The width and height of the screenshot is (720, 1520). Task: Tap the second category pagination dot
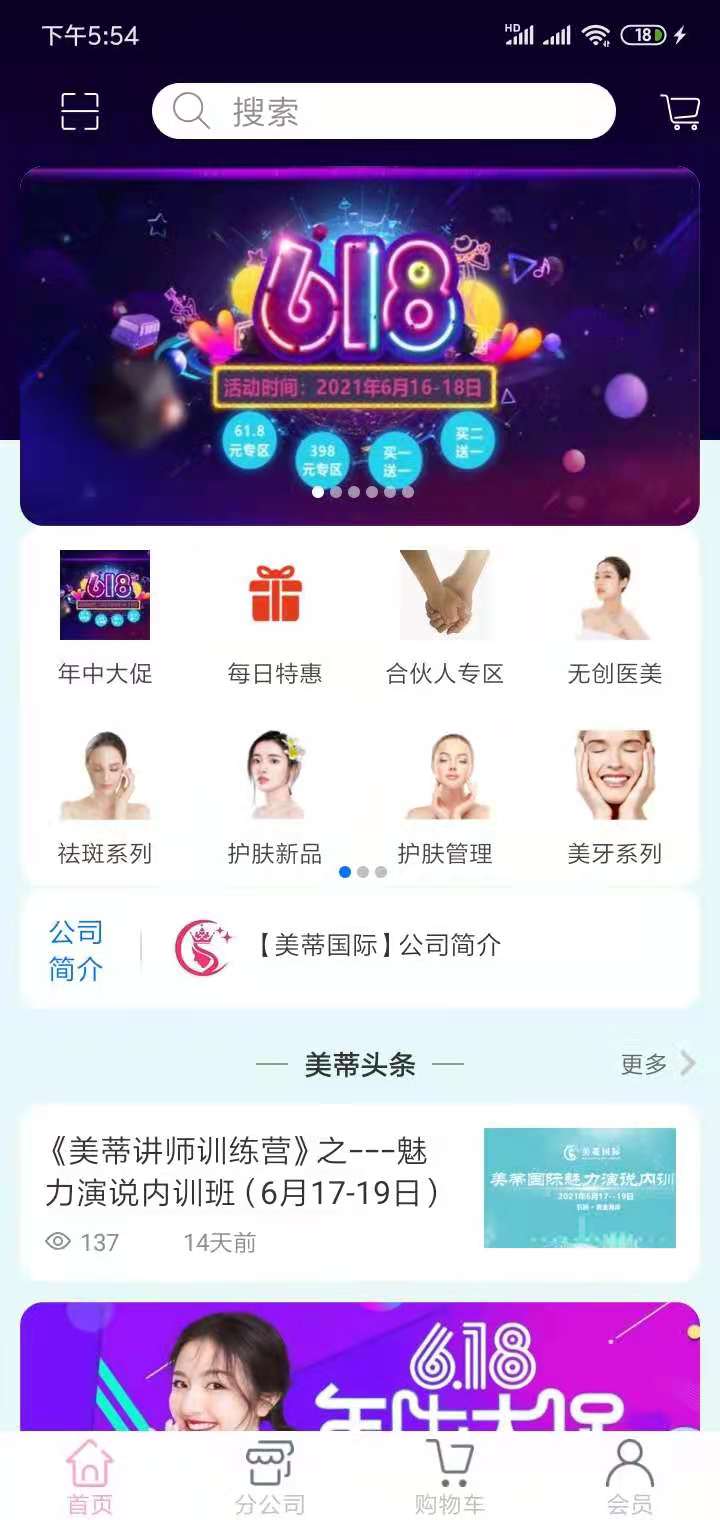tap(362, 872)
